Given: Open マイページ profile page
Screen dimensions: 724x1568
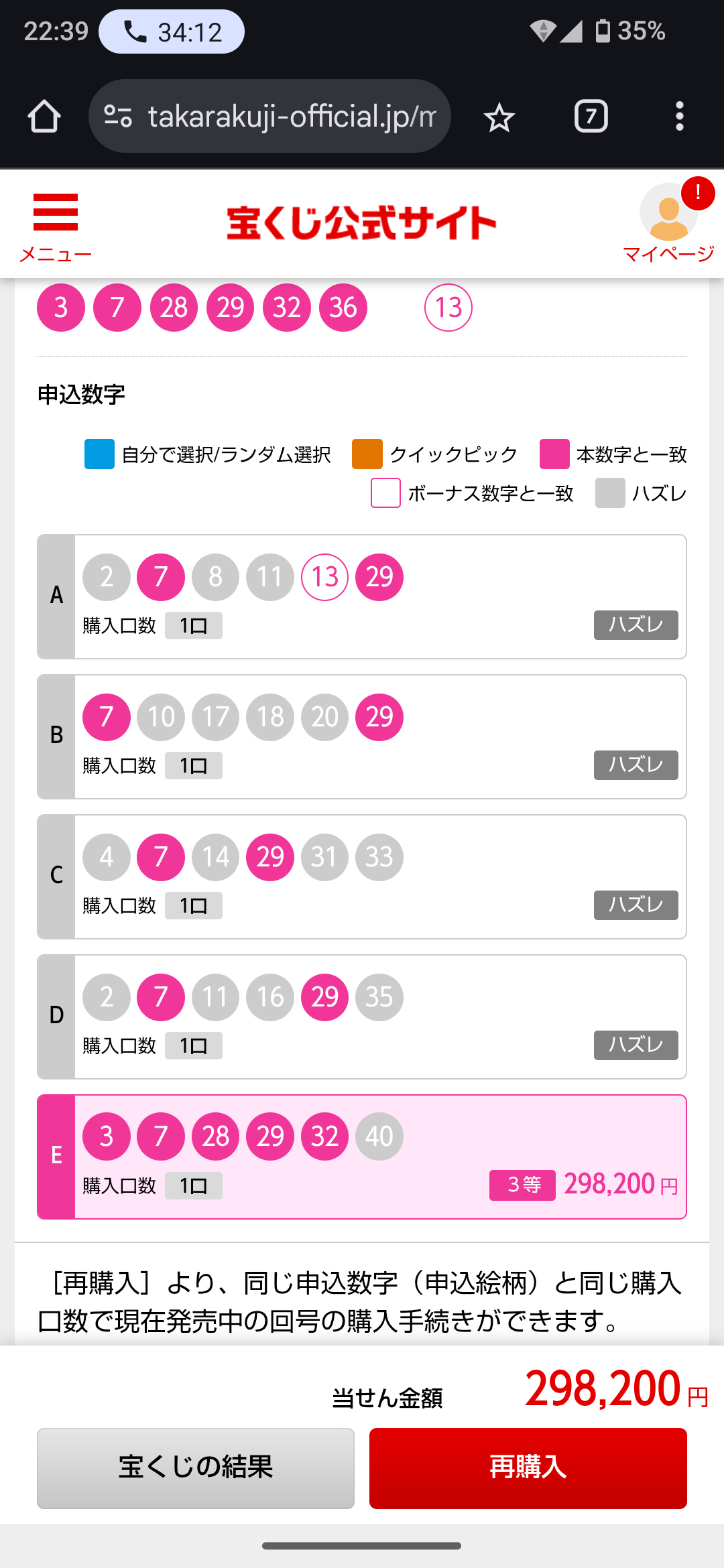Looking at the screenshot, I should point(668,222).
